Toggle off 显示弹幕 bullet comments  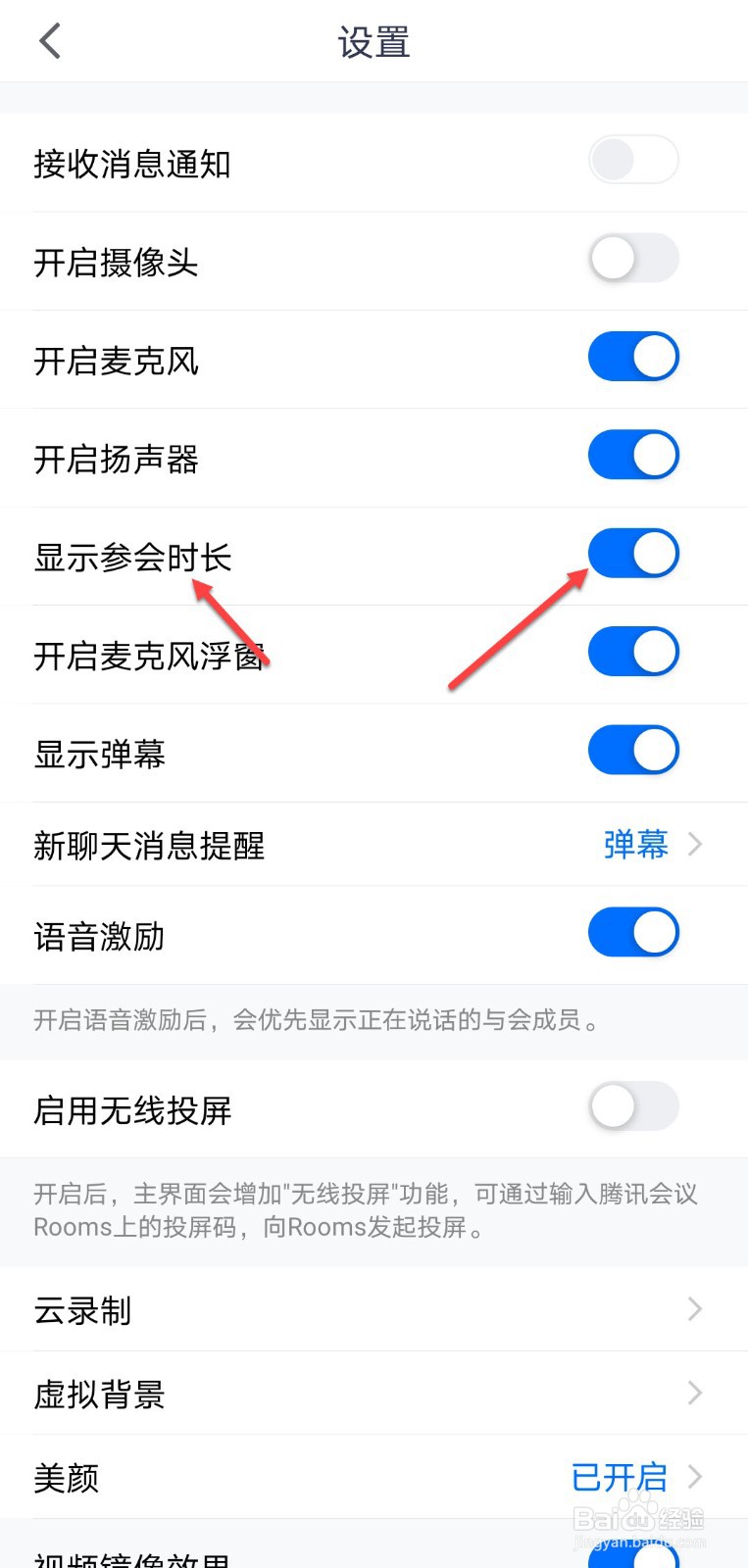pyautogui.click(x=633, y=750)
